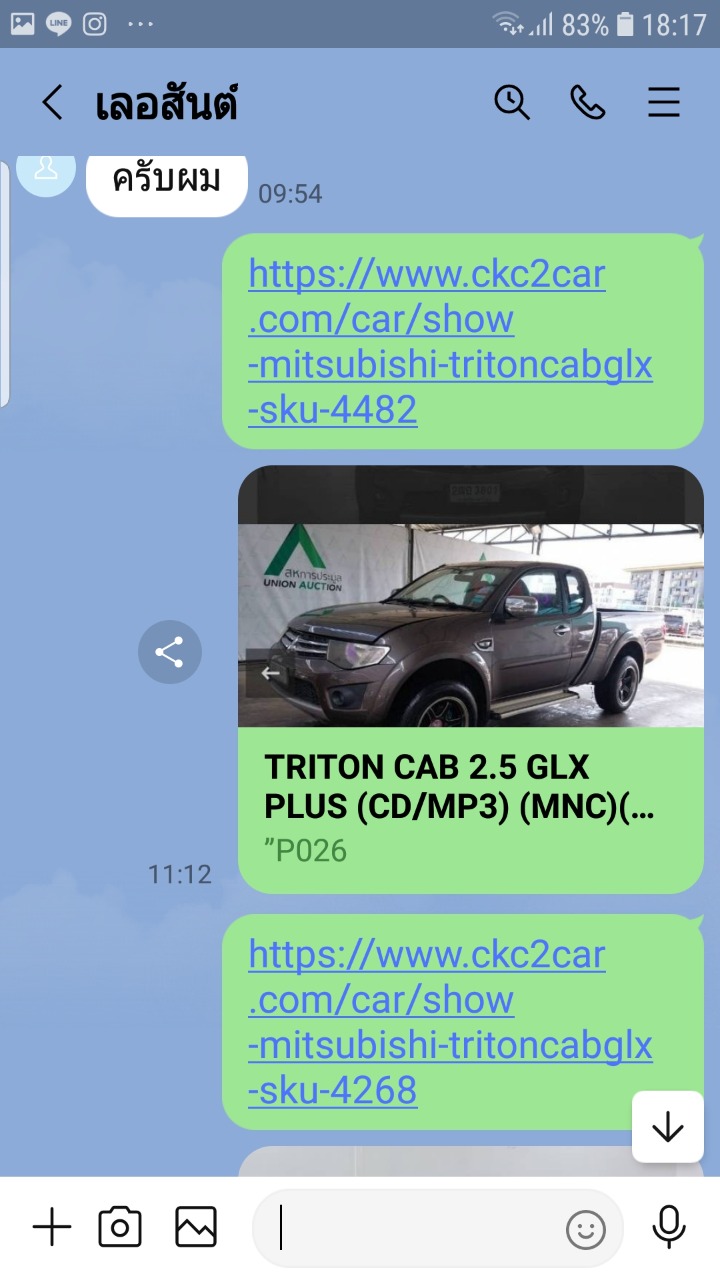Pick an image from the gallery
Image resolution: width=720 pixels, height=1280 pixels.
(196, 1227)
